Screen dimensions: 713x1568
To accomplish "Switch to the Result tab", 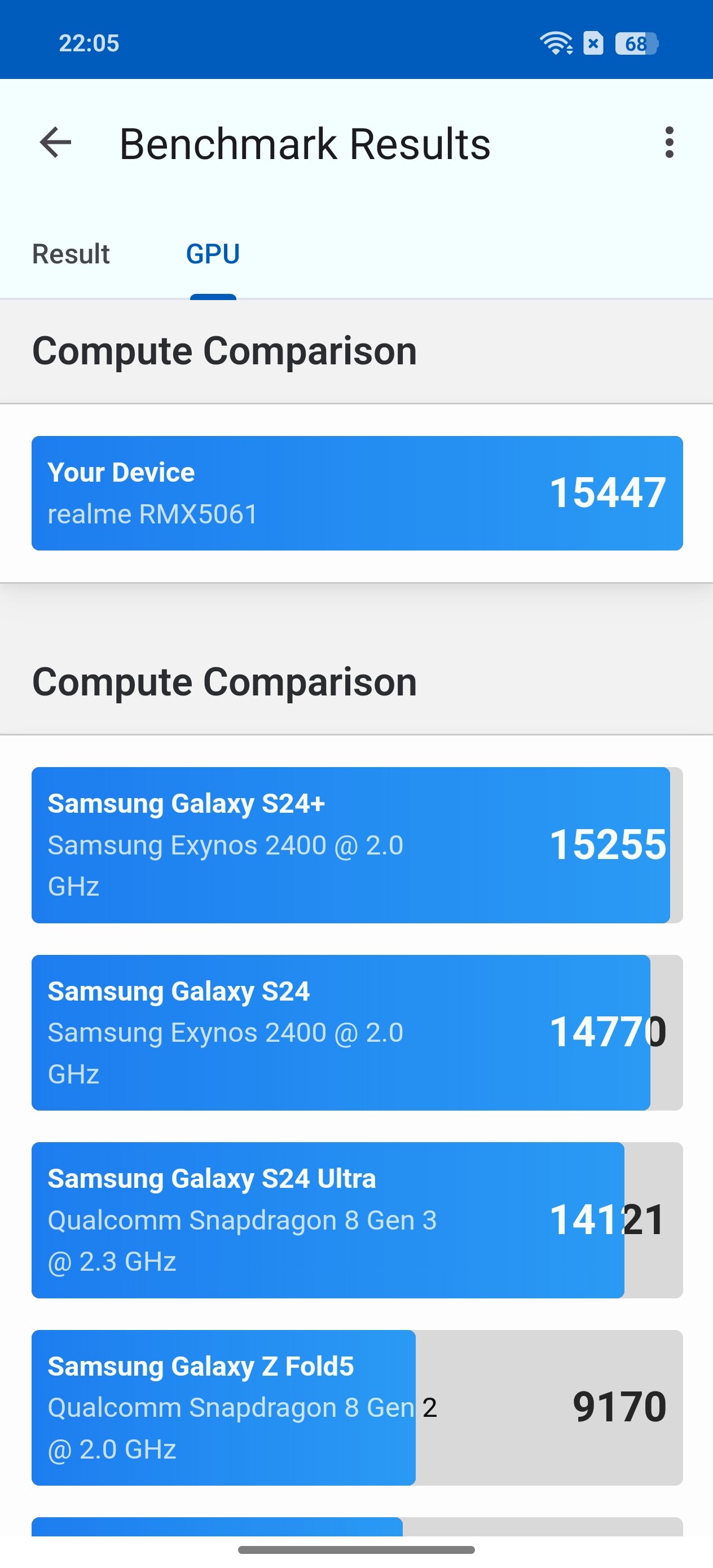I will click(x=71, y=254).
